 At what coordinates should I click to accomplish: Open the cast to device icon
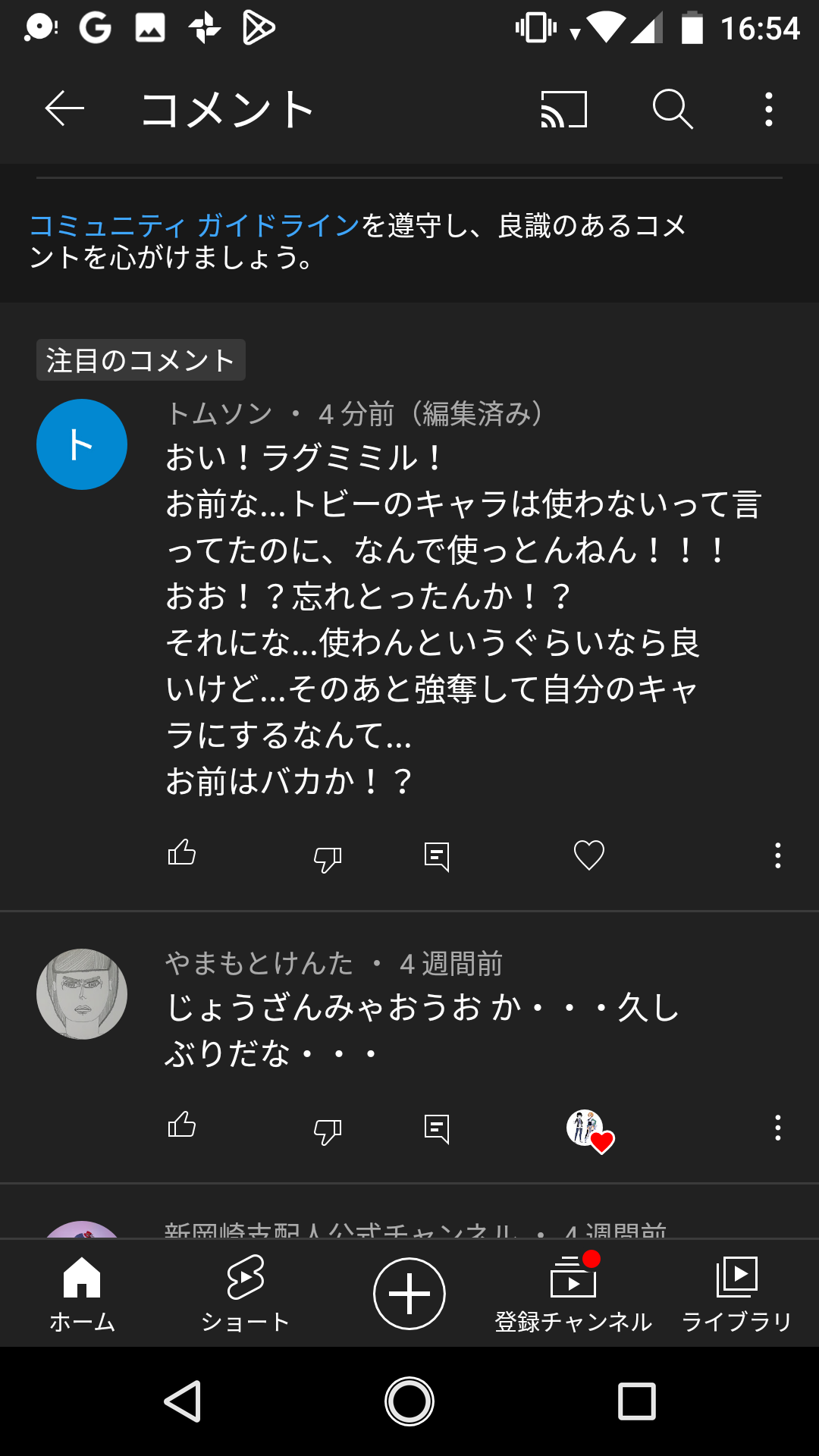[563, 109]
